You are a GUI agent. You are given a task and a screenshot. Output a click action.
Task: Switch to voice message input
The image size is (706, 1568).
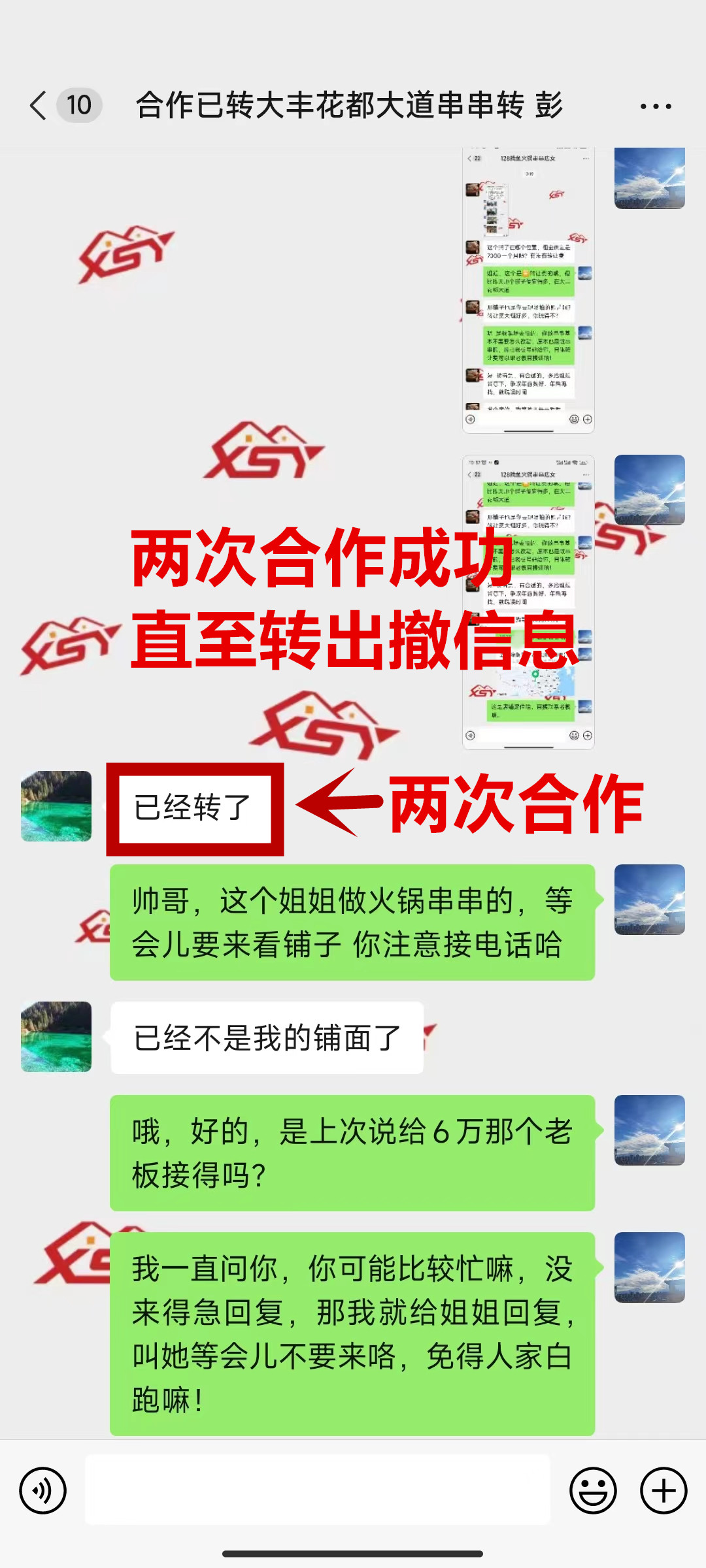[43, 1491]
